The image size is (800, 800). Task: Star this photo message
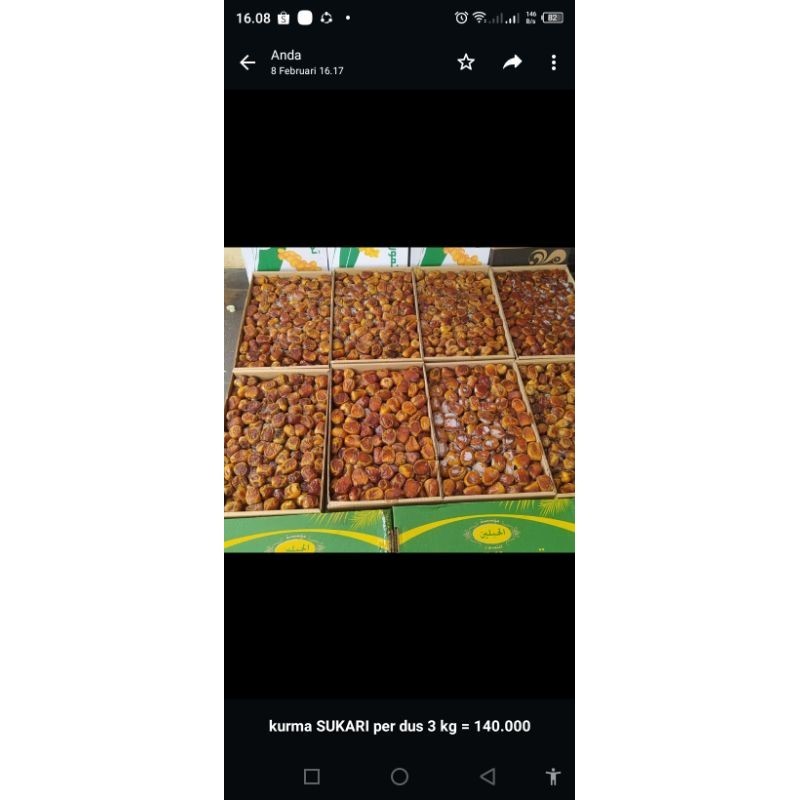466,63
